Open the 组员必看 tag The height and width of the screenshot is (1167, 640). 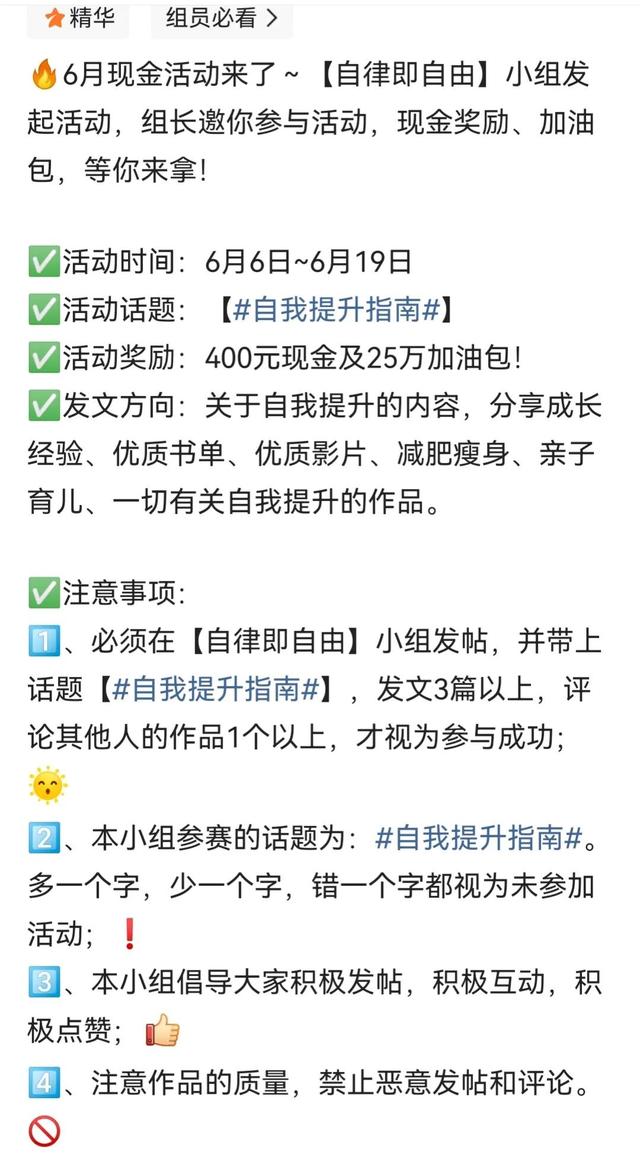(x=221, y=17)
